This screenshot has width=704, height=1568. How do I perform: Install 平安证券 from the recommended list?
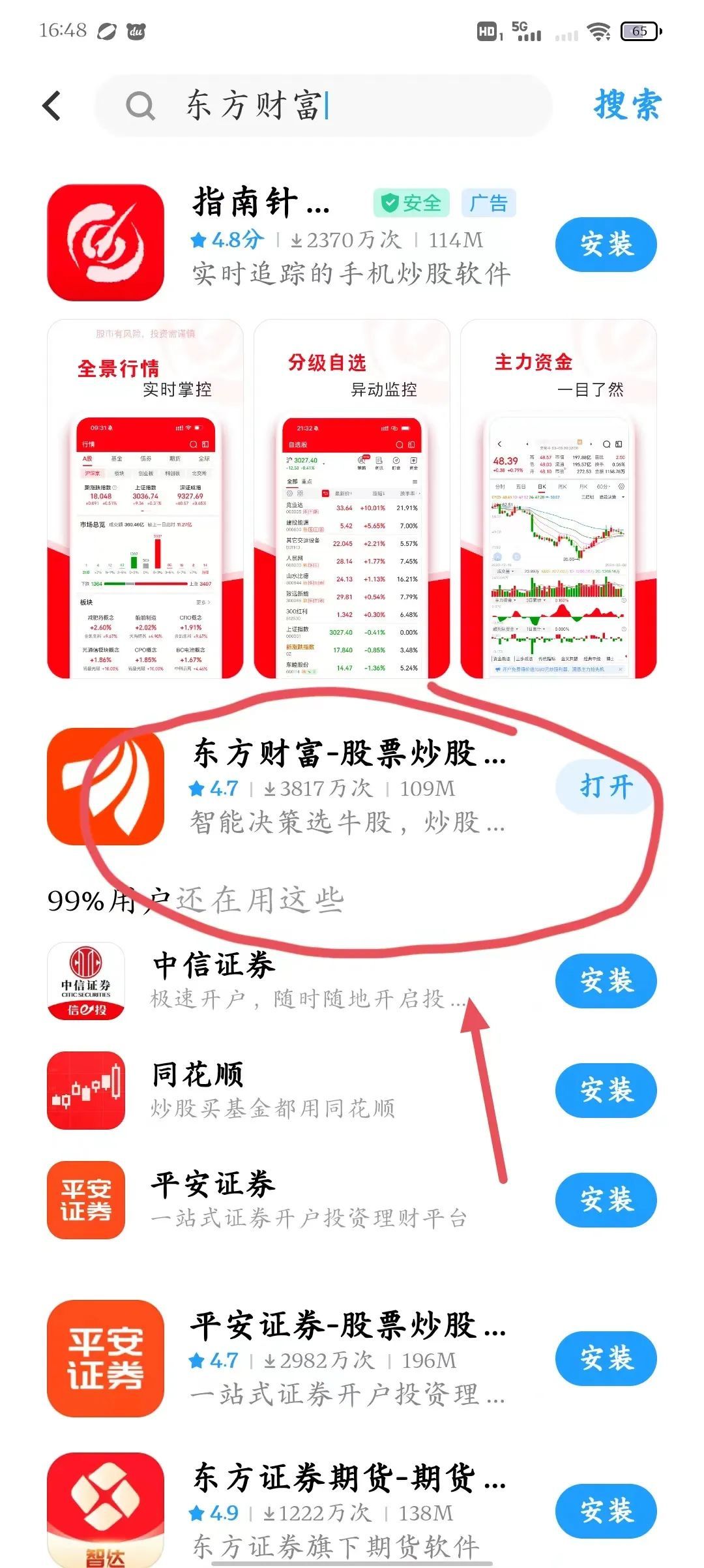pos(606,1200)
